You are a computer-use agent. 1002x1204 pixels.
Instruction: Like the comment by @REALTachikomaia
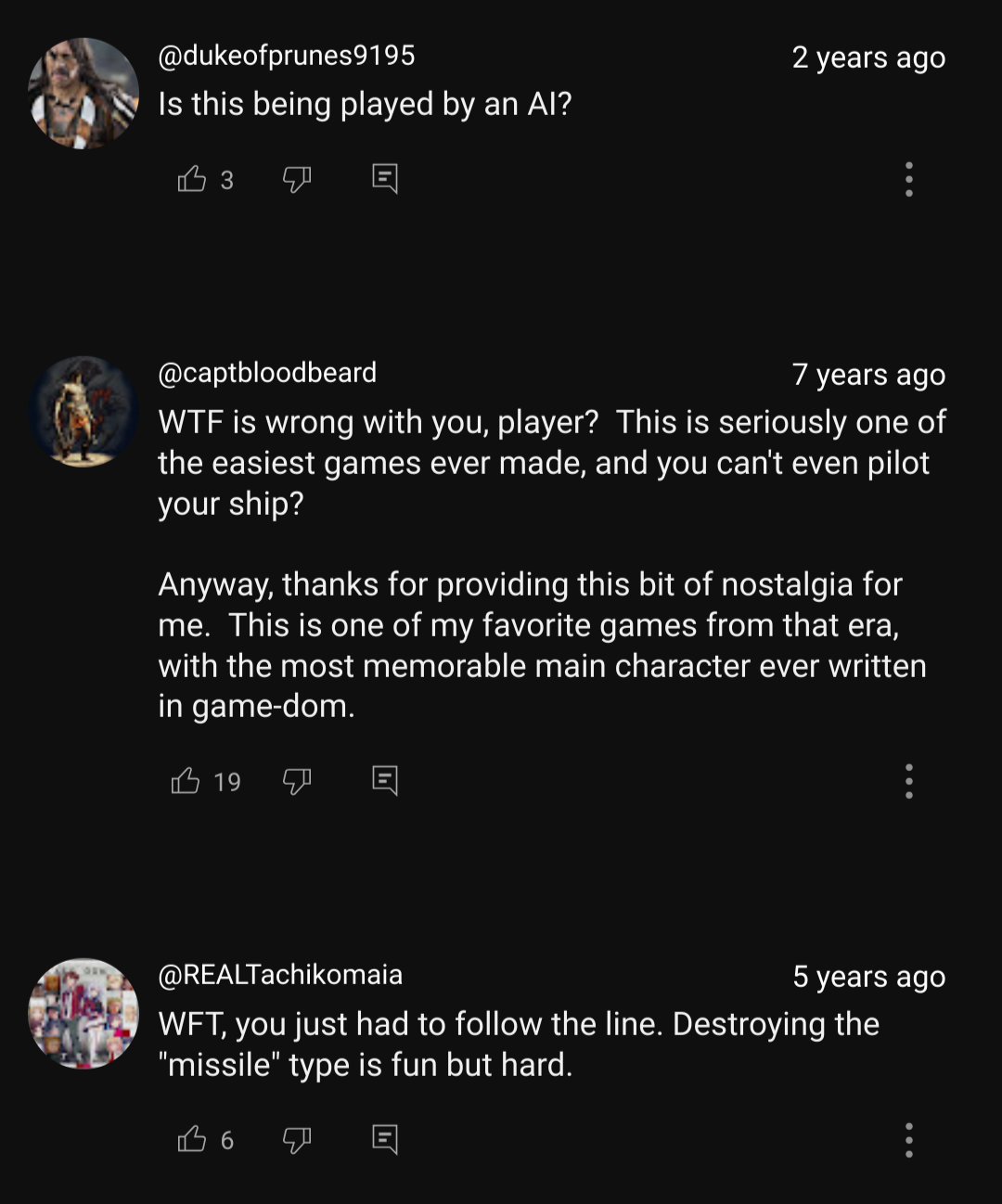click(x=192, y=1138)
